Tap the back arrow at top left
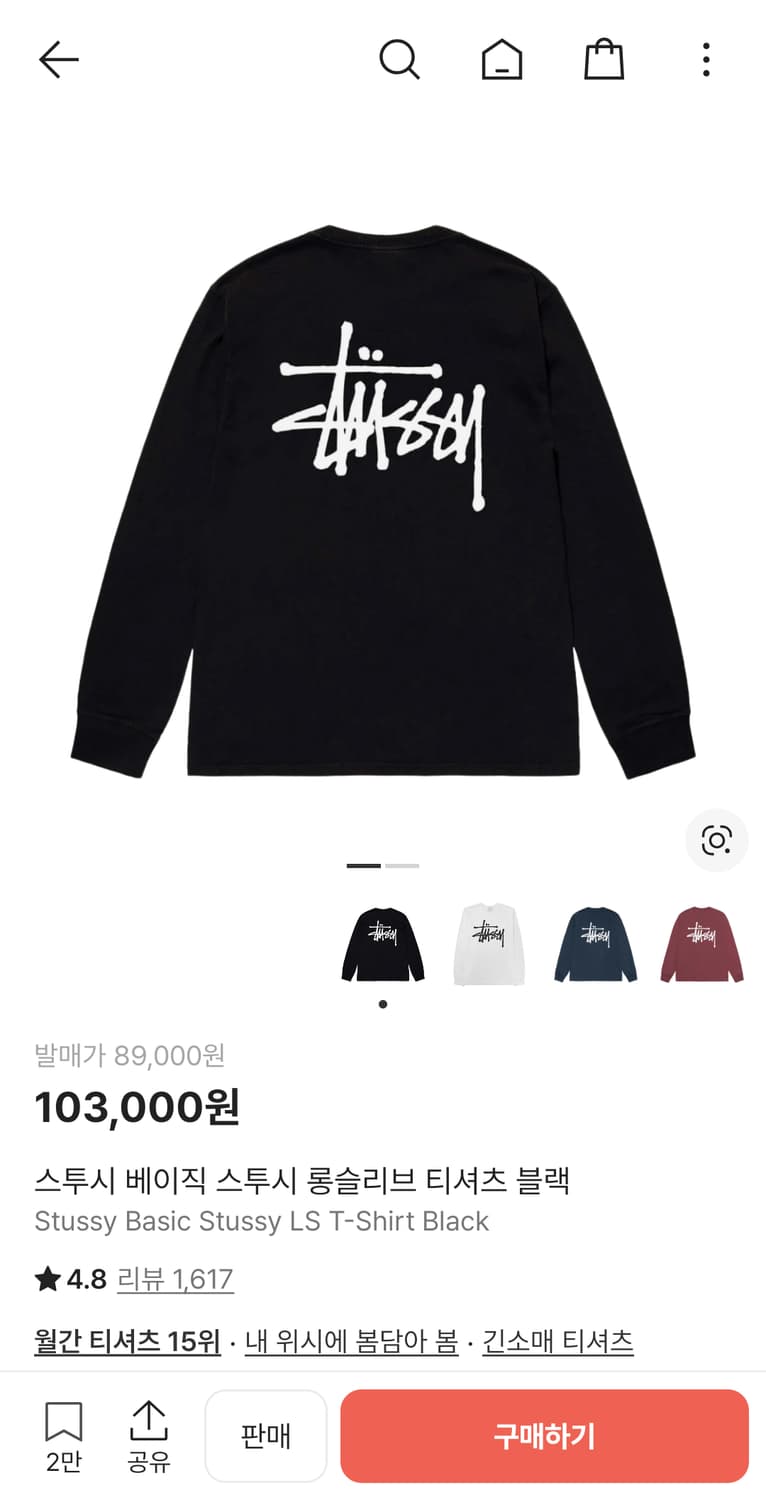Image resolution: width=766 pixels, height=1500 pixels. pyautogui.click(x=59, y=58)
